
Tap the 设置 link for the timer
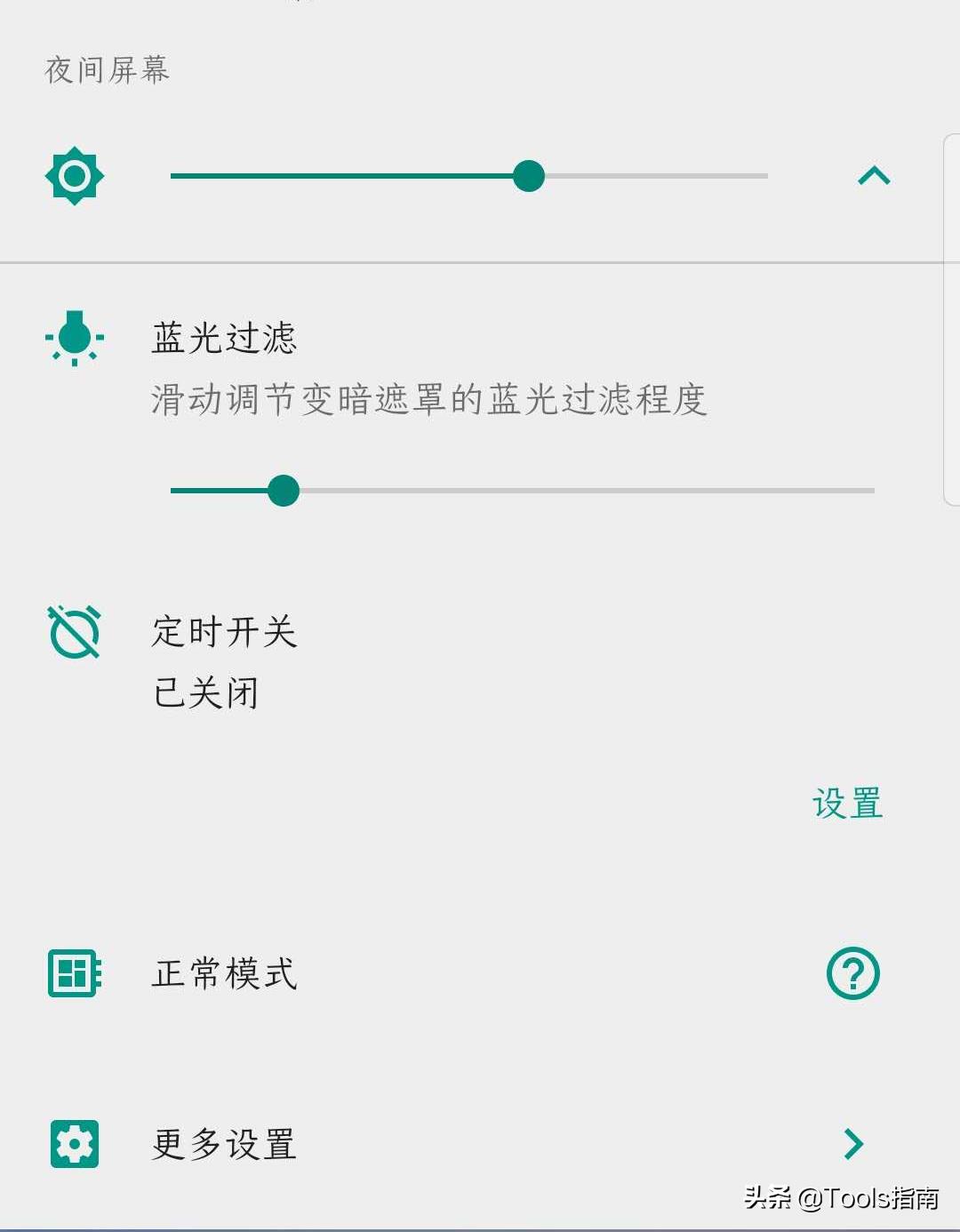pyautogui.click(x=847, y=804)
